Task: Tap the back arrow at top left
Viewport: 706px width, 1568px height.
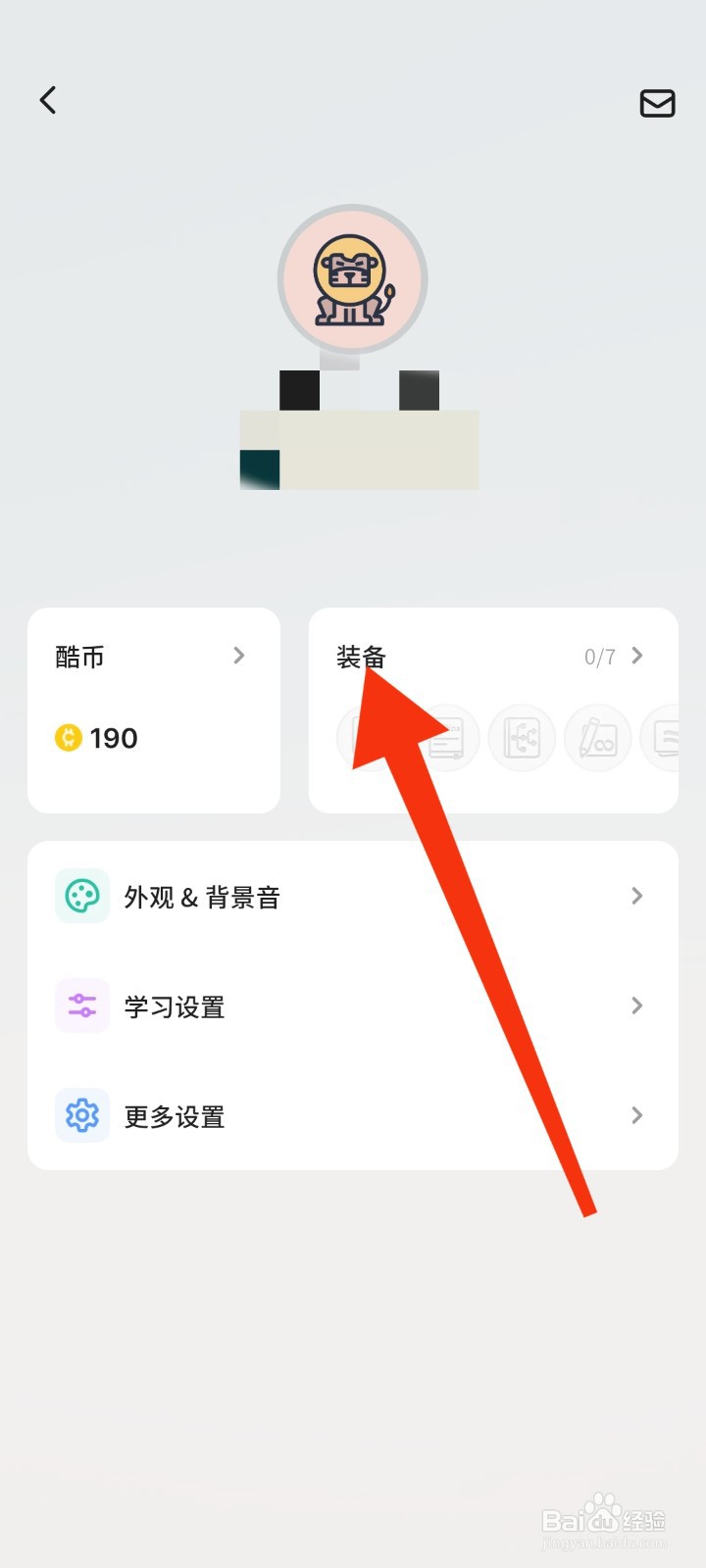Action: [x=47, y=99]
